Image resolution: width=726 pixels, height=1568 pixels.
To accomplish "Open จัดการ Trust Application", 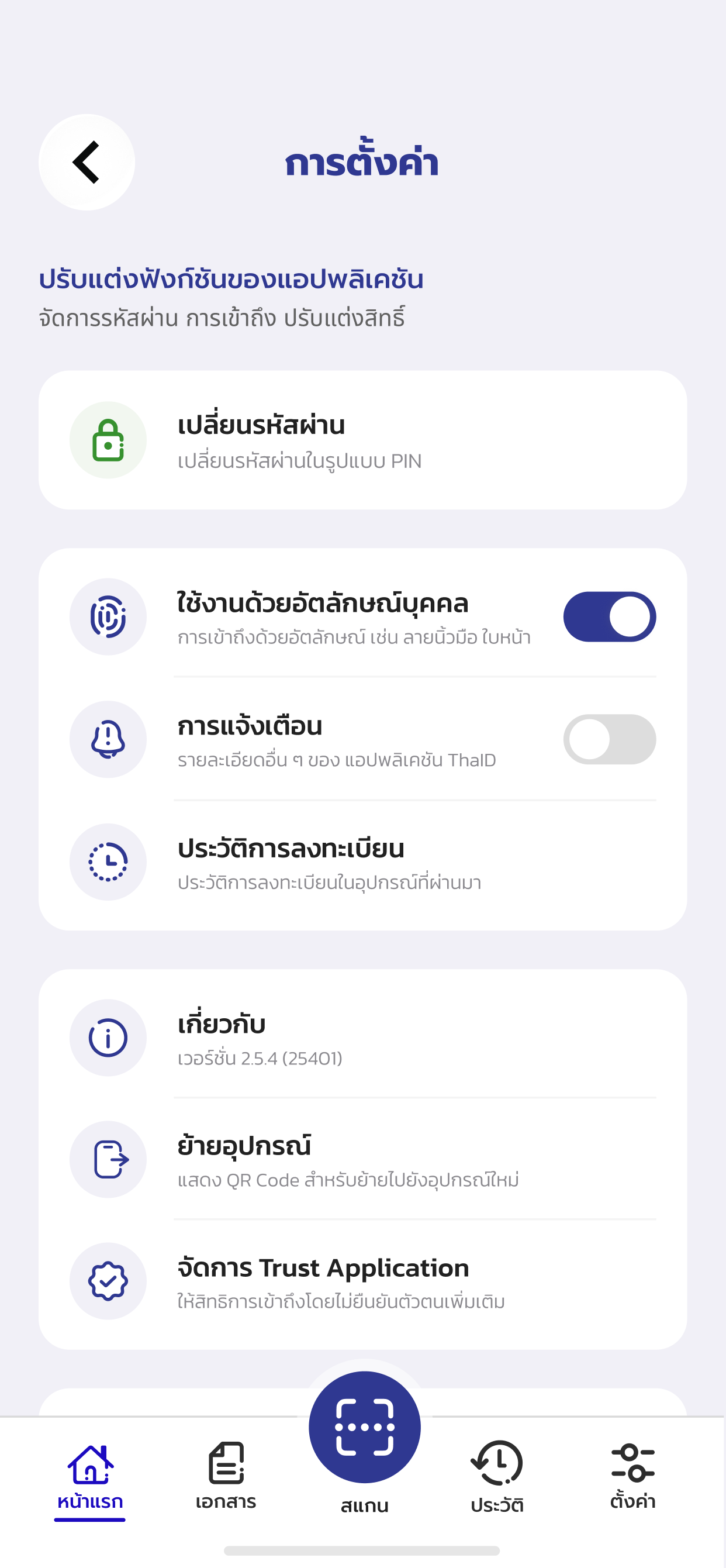I will (362, 1281).
